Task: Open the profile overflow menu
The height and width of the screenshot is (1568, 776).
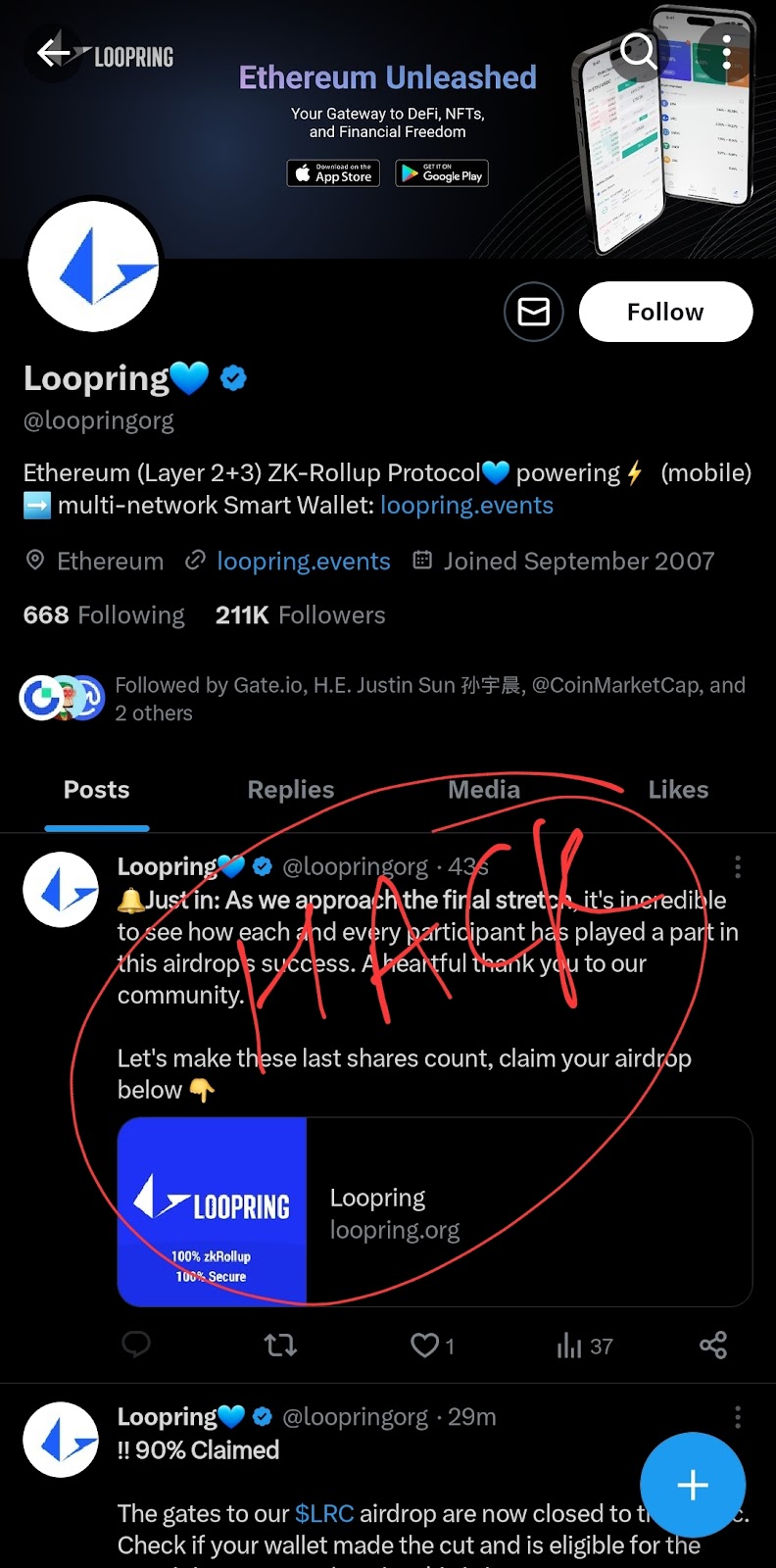Action: tap(726, 52)
